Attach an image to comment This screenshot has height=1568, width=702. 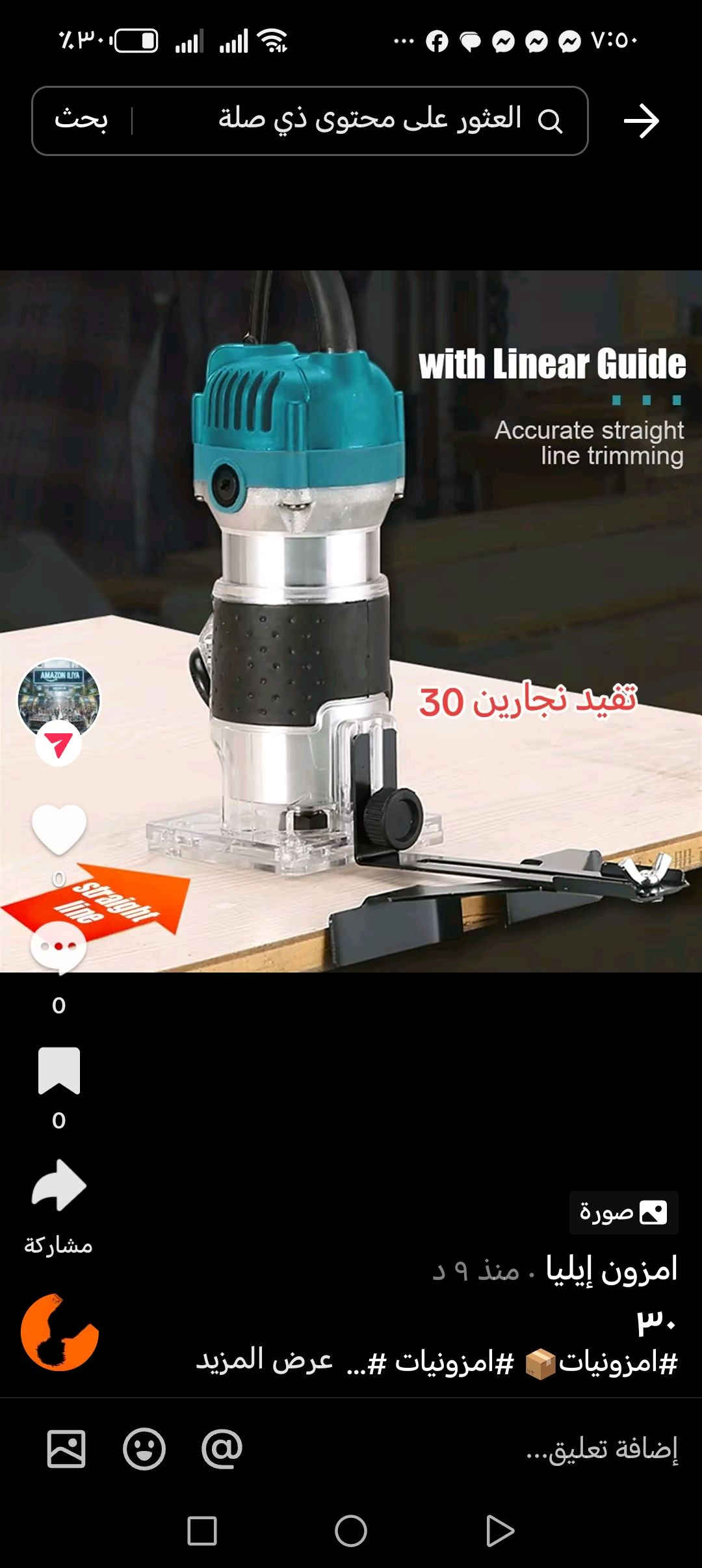pos(66,1448)
